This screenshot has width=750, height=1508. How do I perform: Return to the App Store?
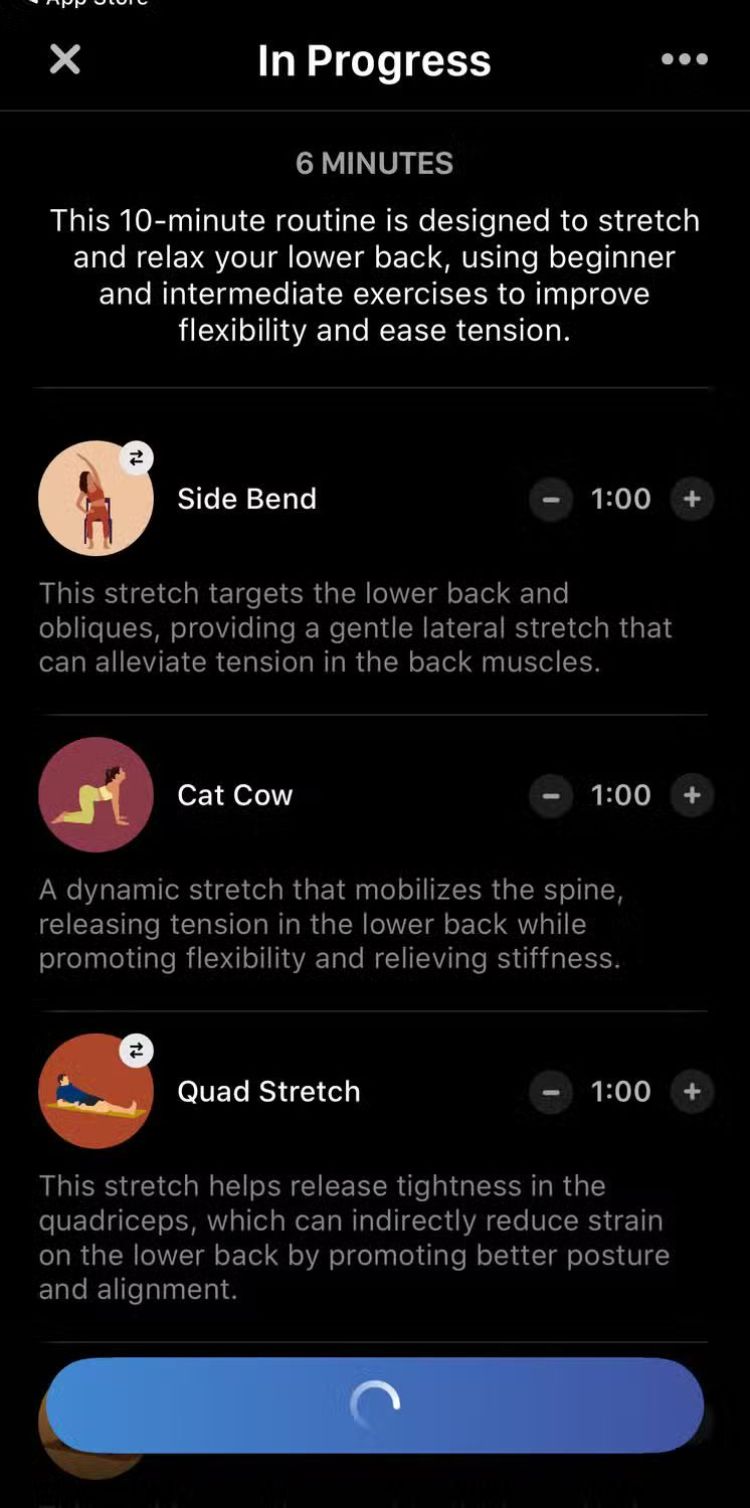pyautogui.click(x=90, y=3)
